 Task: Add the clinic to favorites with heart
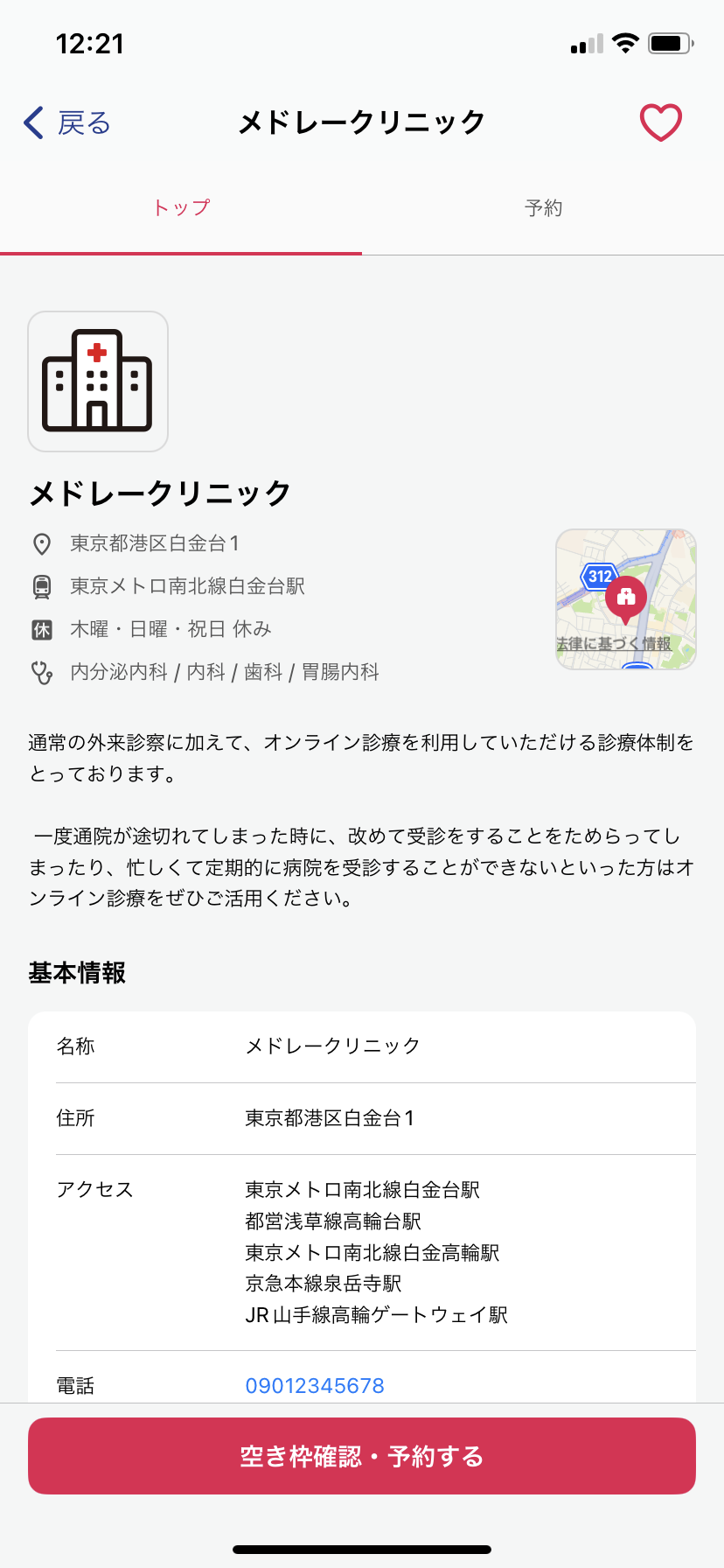click(x=661, y=122)
